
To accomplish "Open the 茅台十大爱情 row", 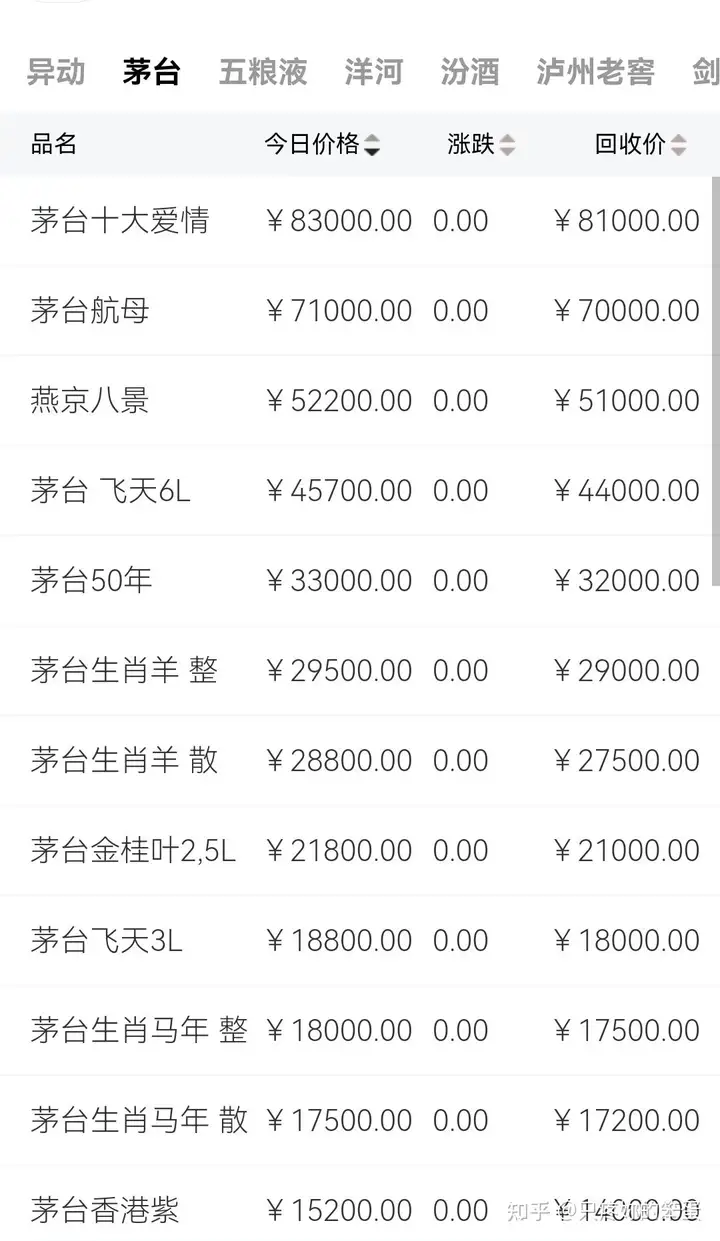I will coord(360,221).
